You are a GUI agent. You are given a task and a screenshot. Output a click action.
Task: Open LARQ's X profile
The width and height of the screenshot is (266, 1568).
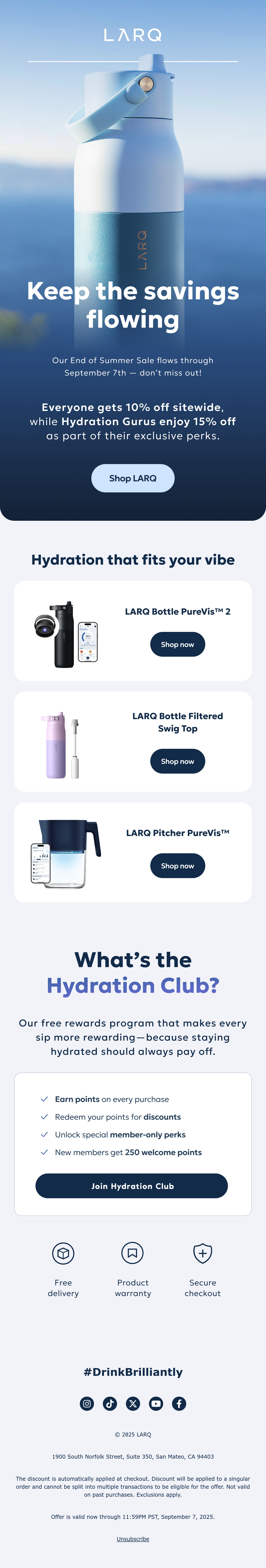point(133,1404)
